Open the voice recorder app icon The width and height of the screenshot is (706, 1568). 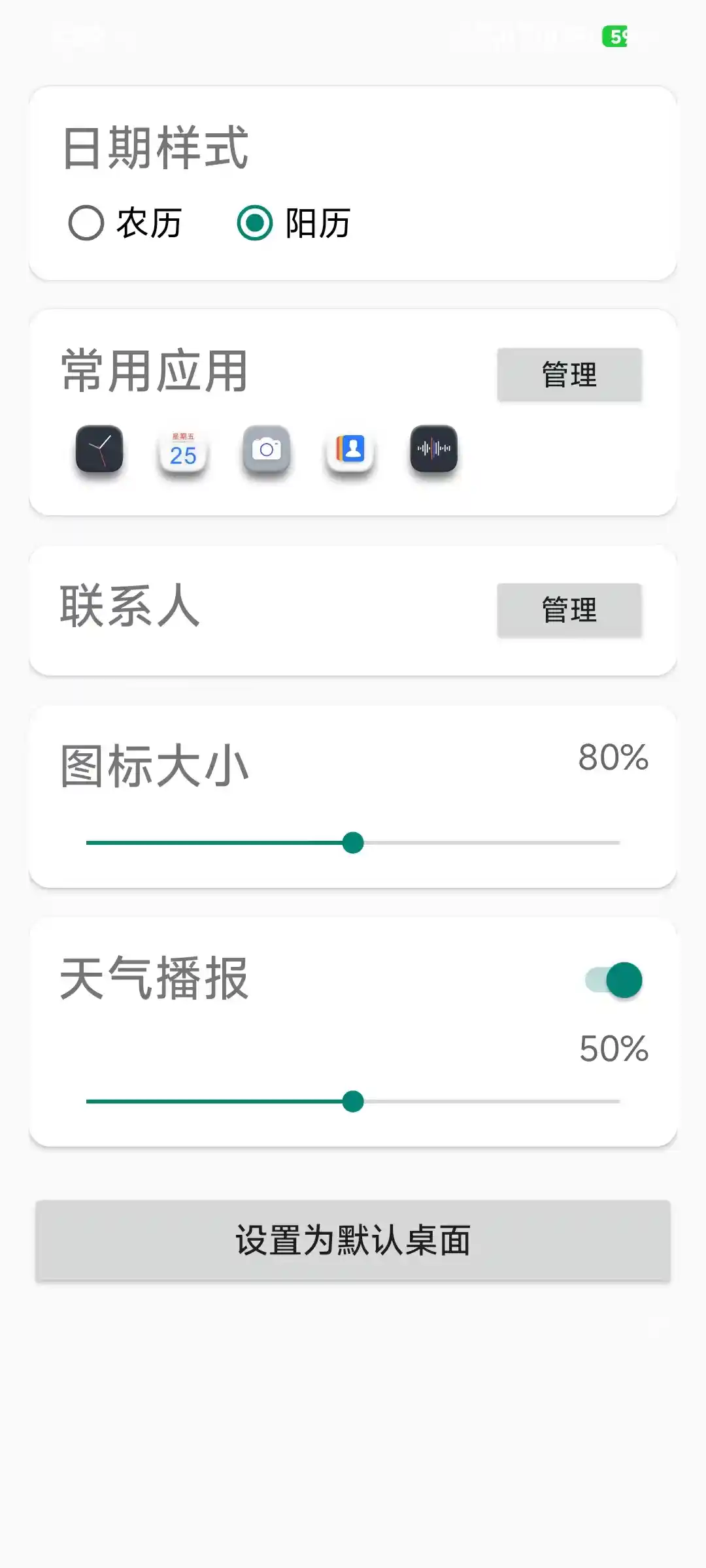coord(434,449)
